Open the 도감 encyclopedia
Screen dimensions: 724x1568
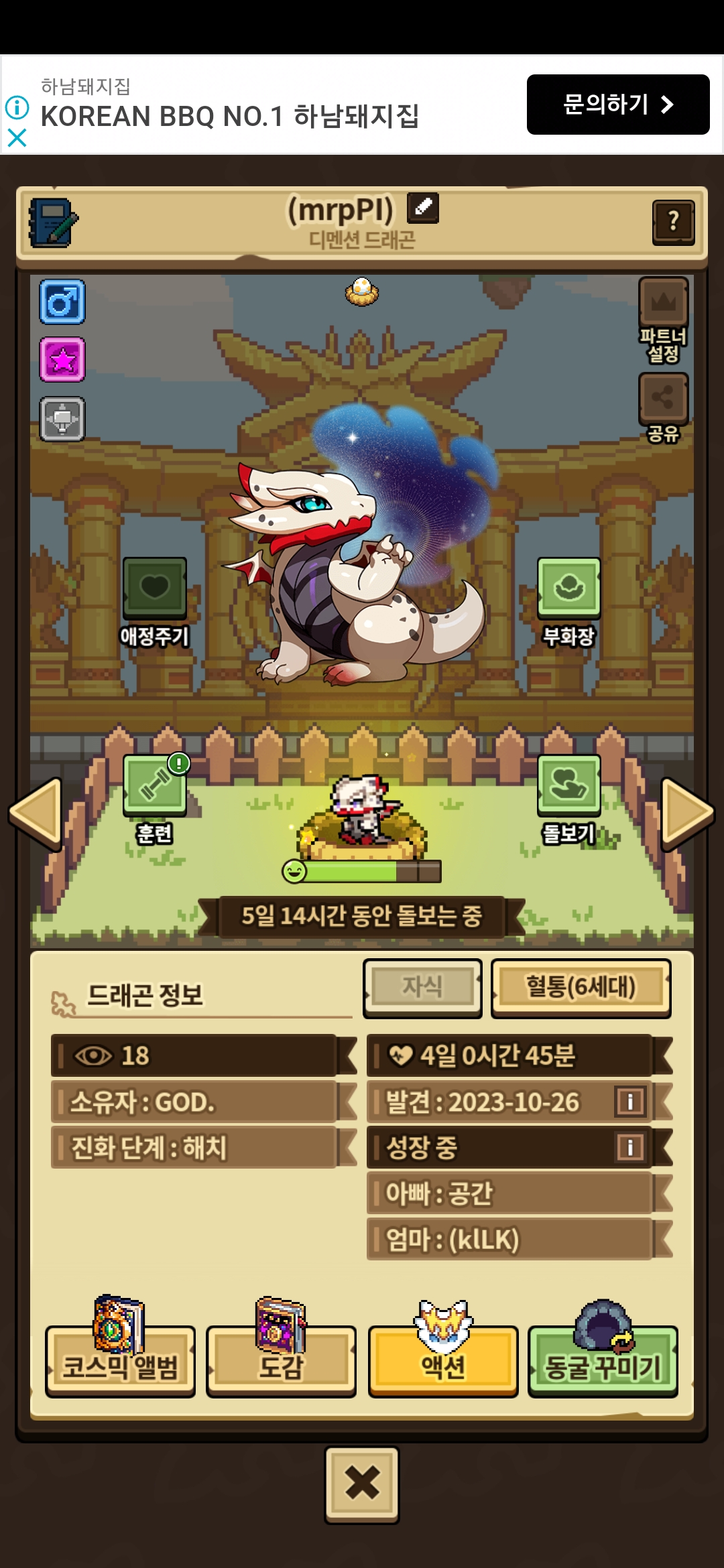(x=281, y=1366)
